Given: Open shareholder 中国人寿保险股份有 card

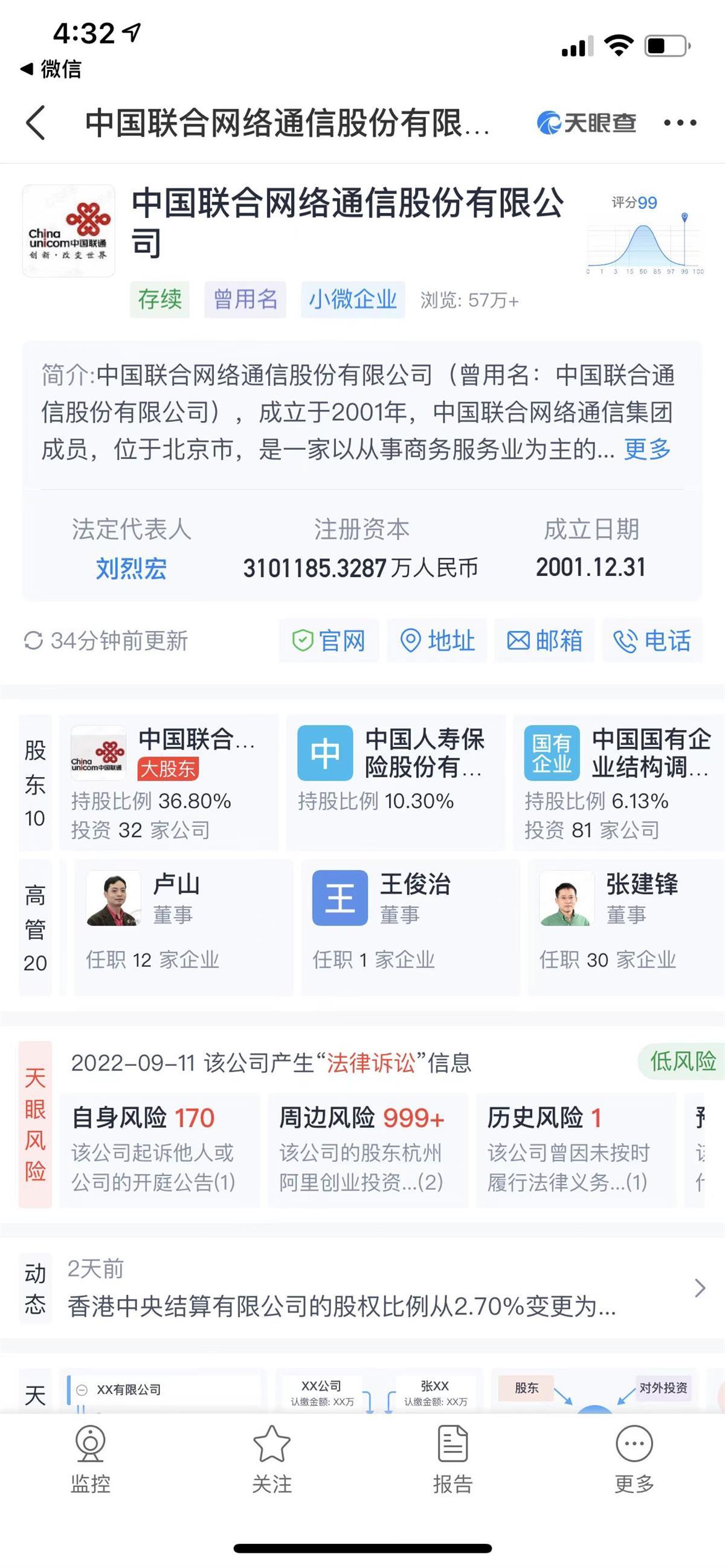Looking at the screenshot, I should point(395,781).
